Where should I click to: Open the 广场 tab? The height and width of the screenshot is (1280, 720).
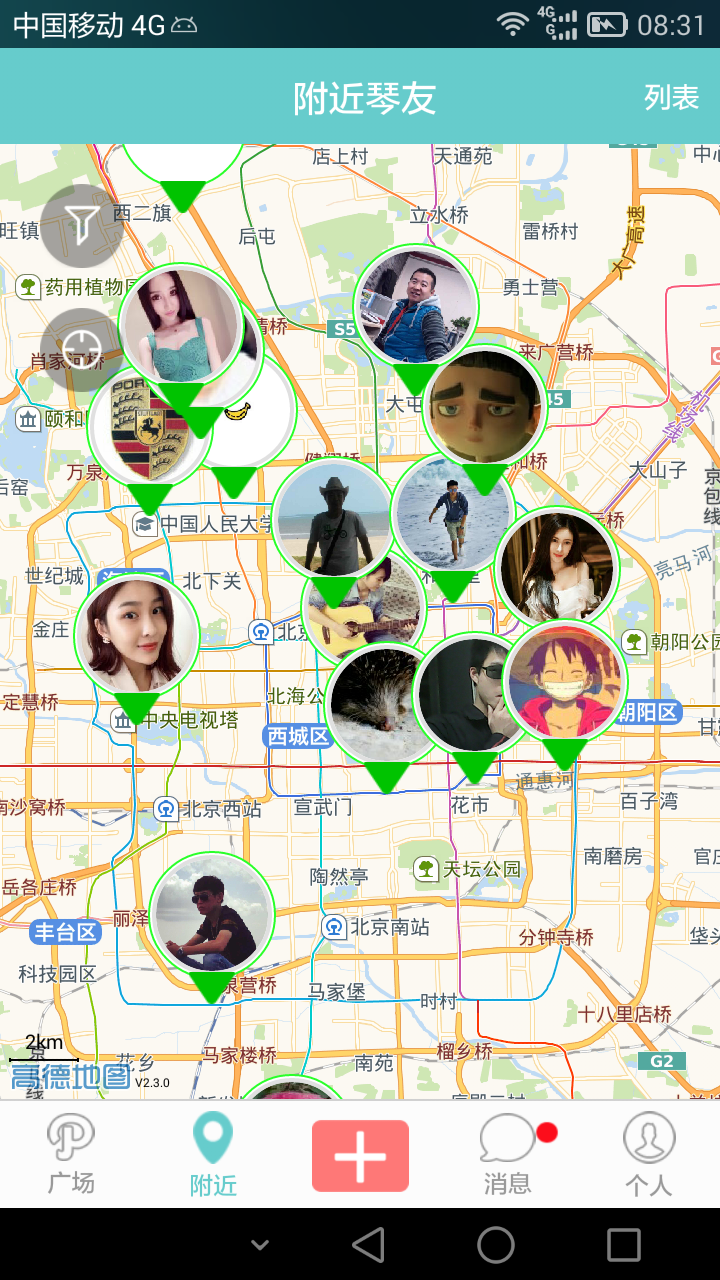71,1154
